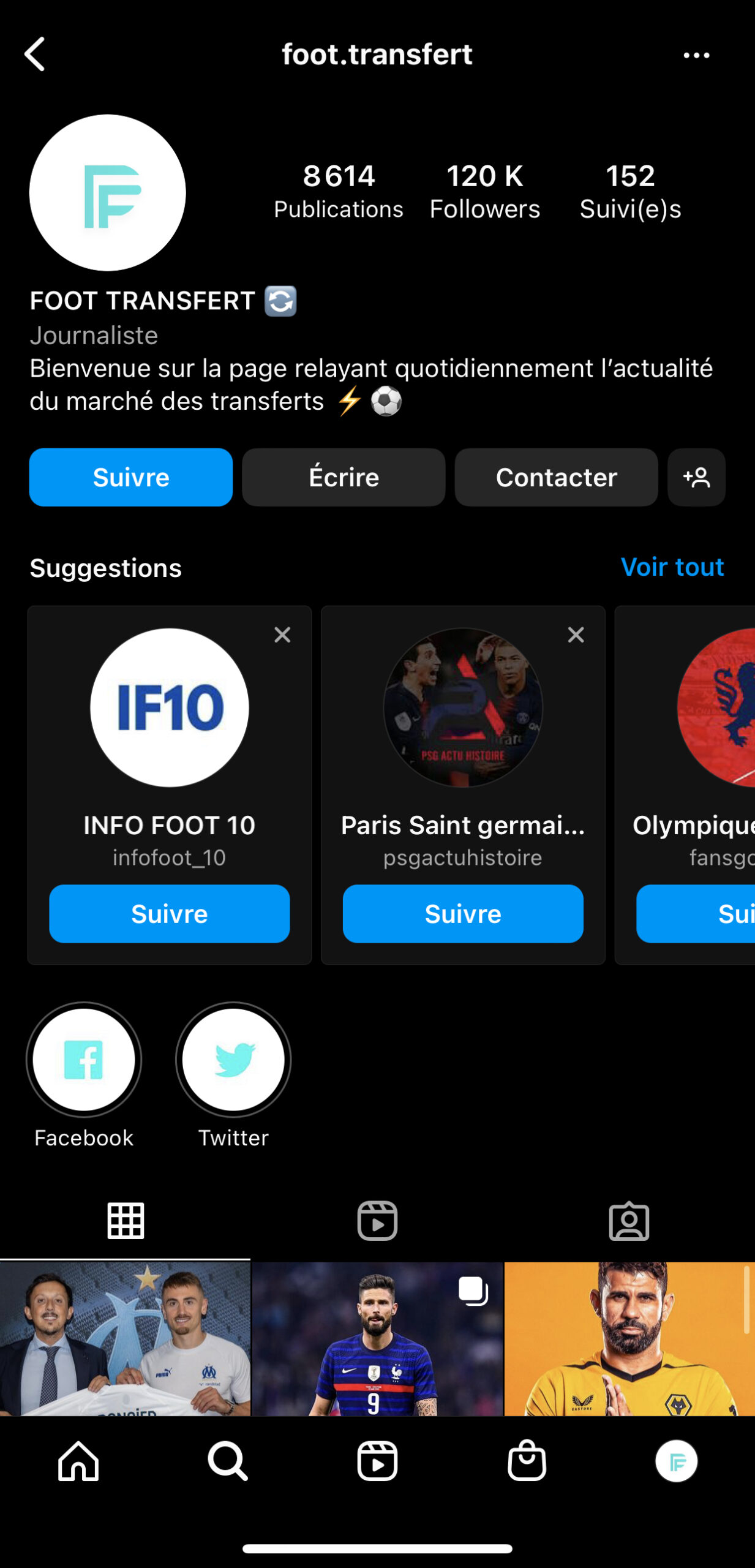View the 152 Suivi(e)s list
Viewport: 755px width, 1568px height.
coord(630,191)
